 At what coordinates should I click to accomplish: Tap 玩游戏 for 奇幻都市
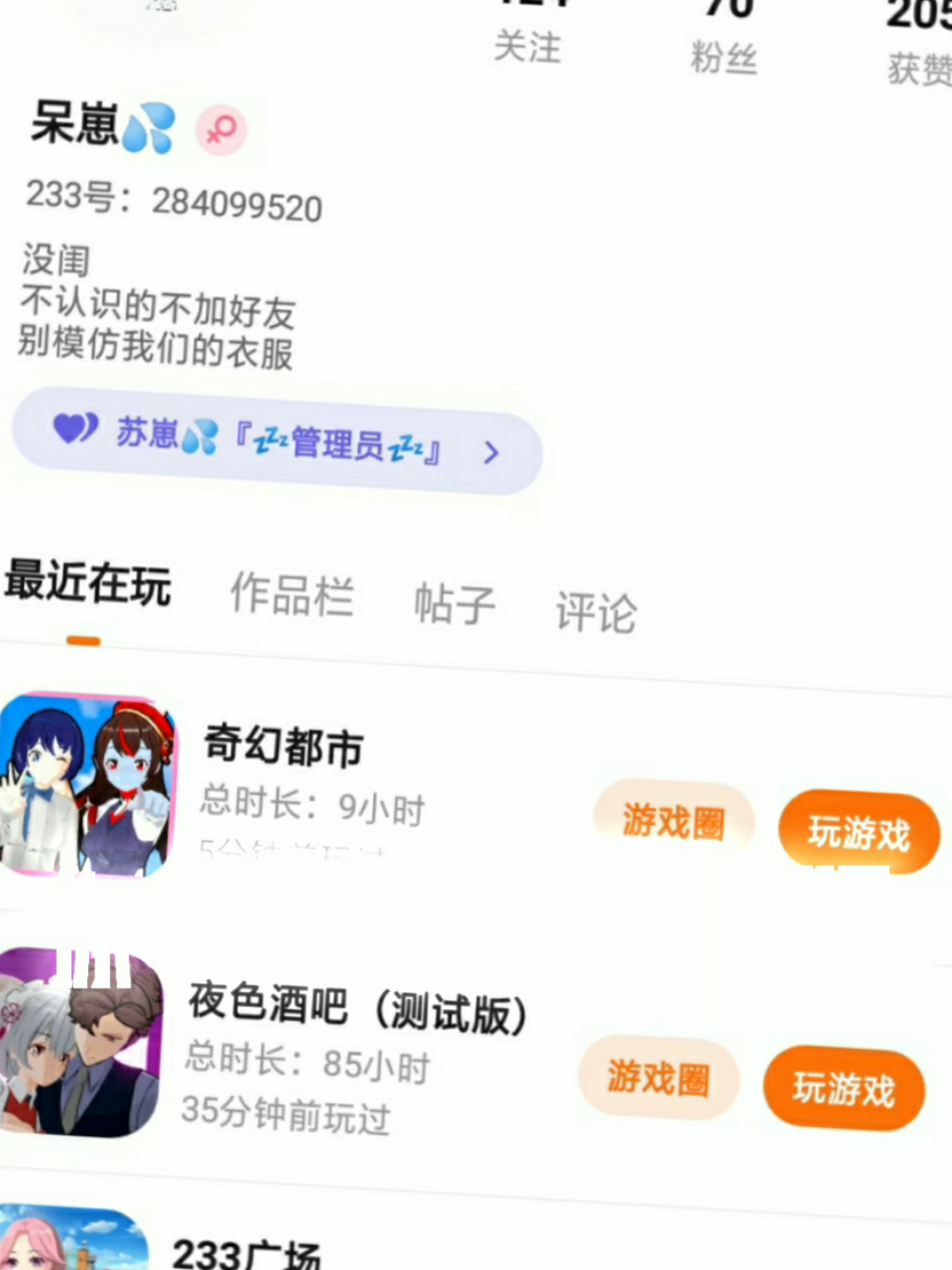pos(858,833)
